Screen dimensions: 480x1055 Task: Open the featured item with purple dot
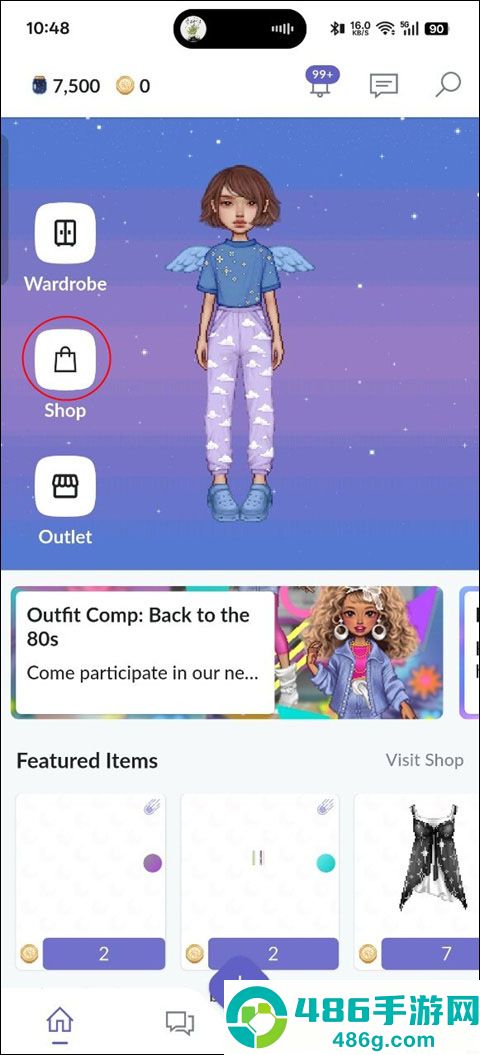coord(90,882)
